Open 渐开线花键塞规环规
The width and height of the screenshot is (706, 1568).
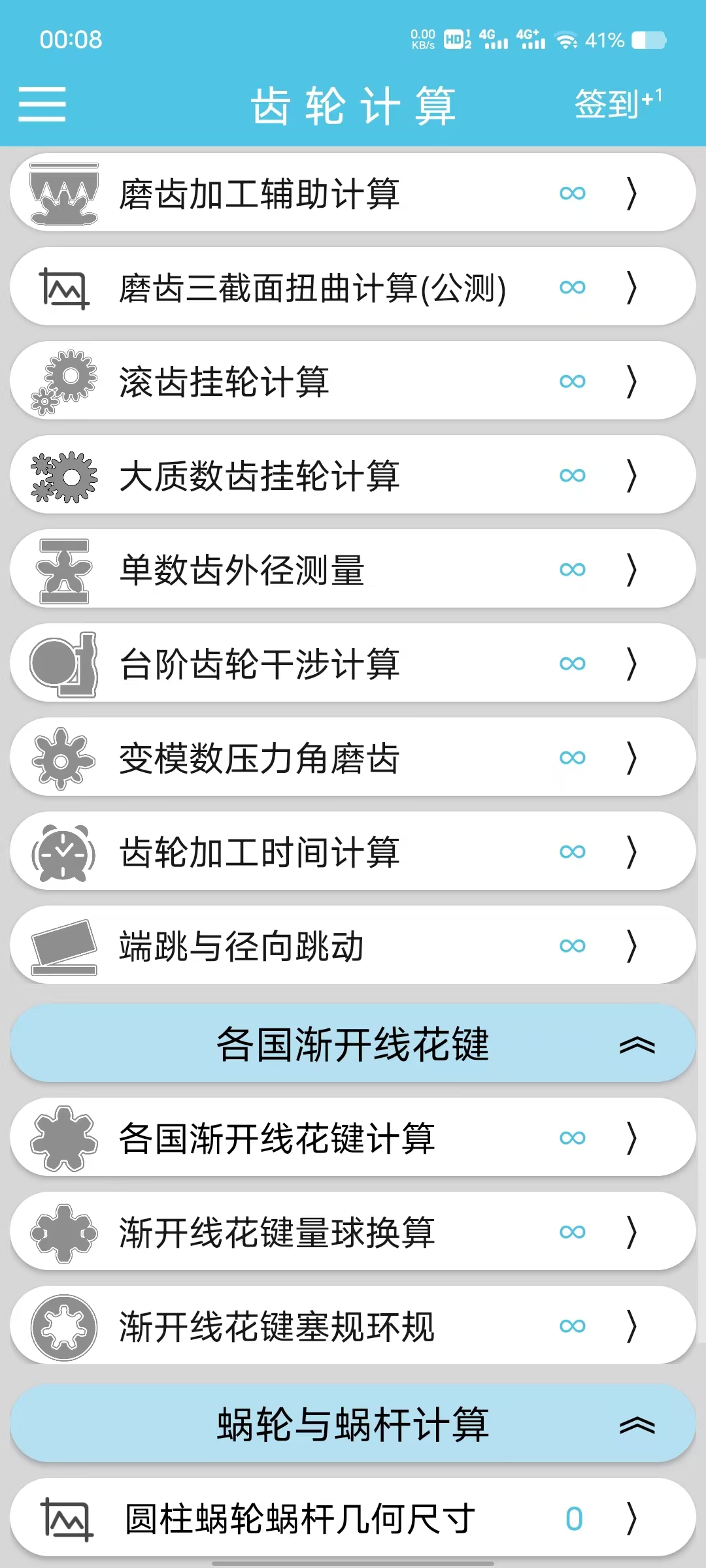353,1326
